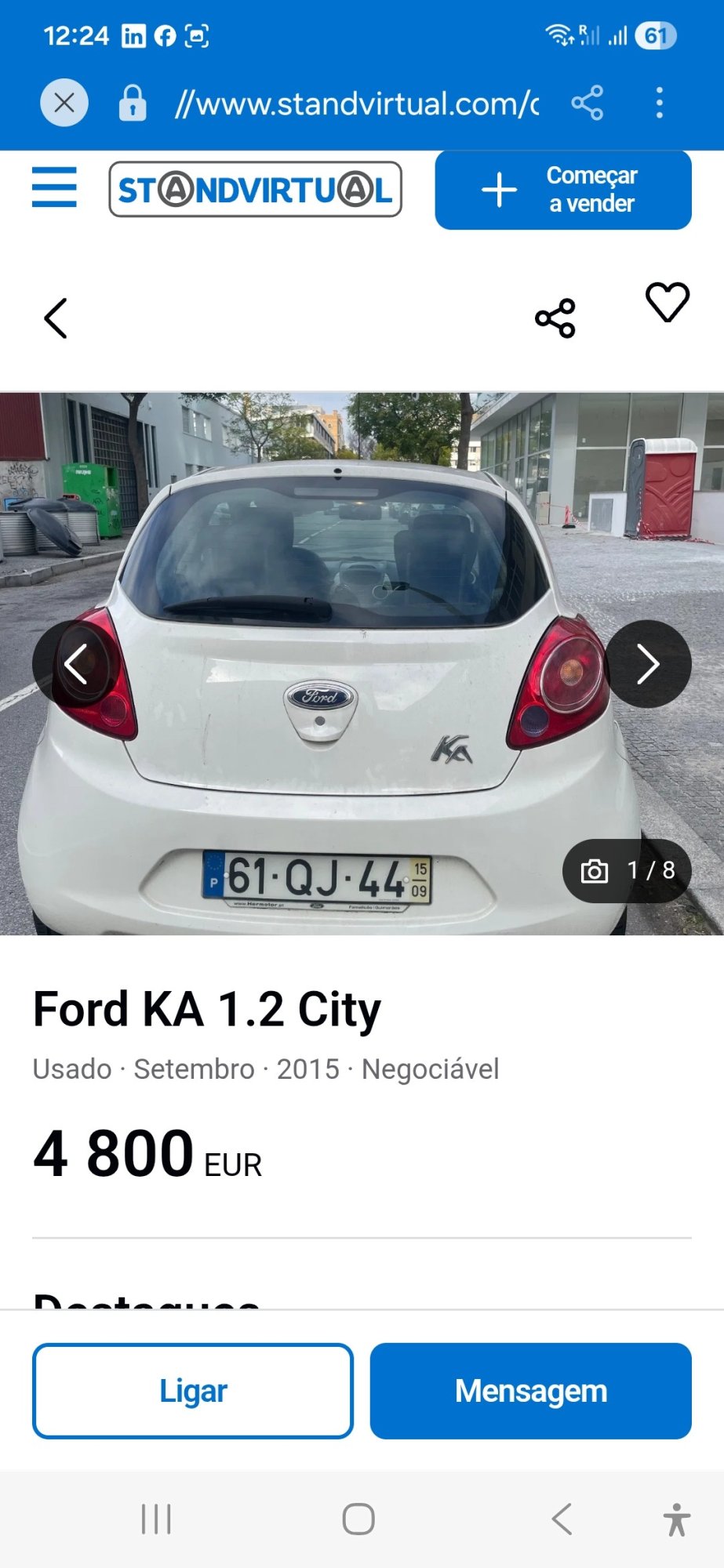Open recent apps from navigation bar
This screenshot has height=1568, width=724.
click(156, 1519)
